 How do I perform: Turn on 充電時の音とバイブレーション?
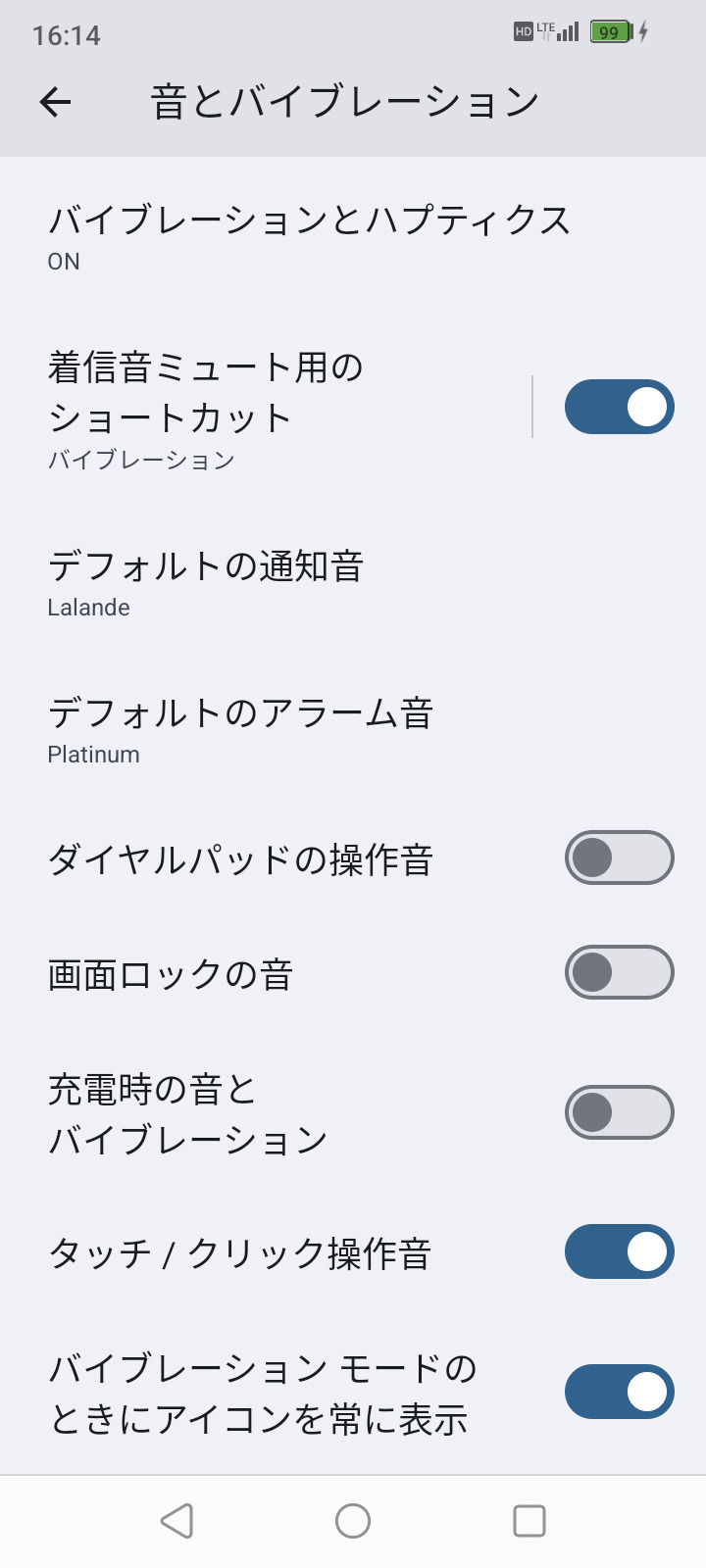(x=619, y=1112)
